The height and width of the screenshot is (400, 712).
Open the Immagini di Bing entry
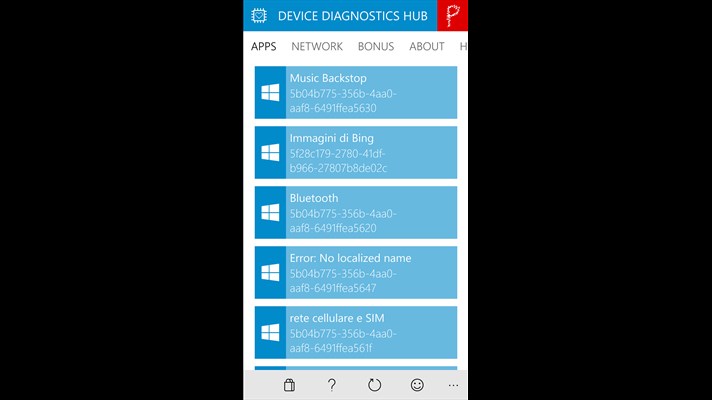coord(356,152)
